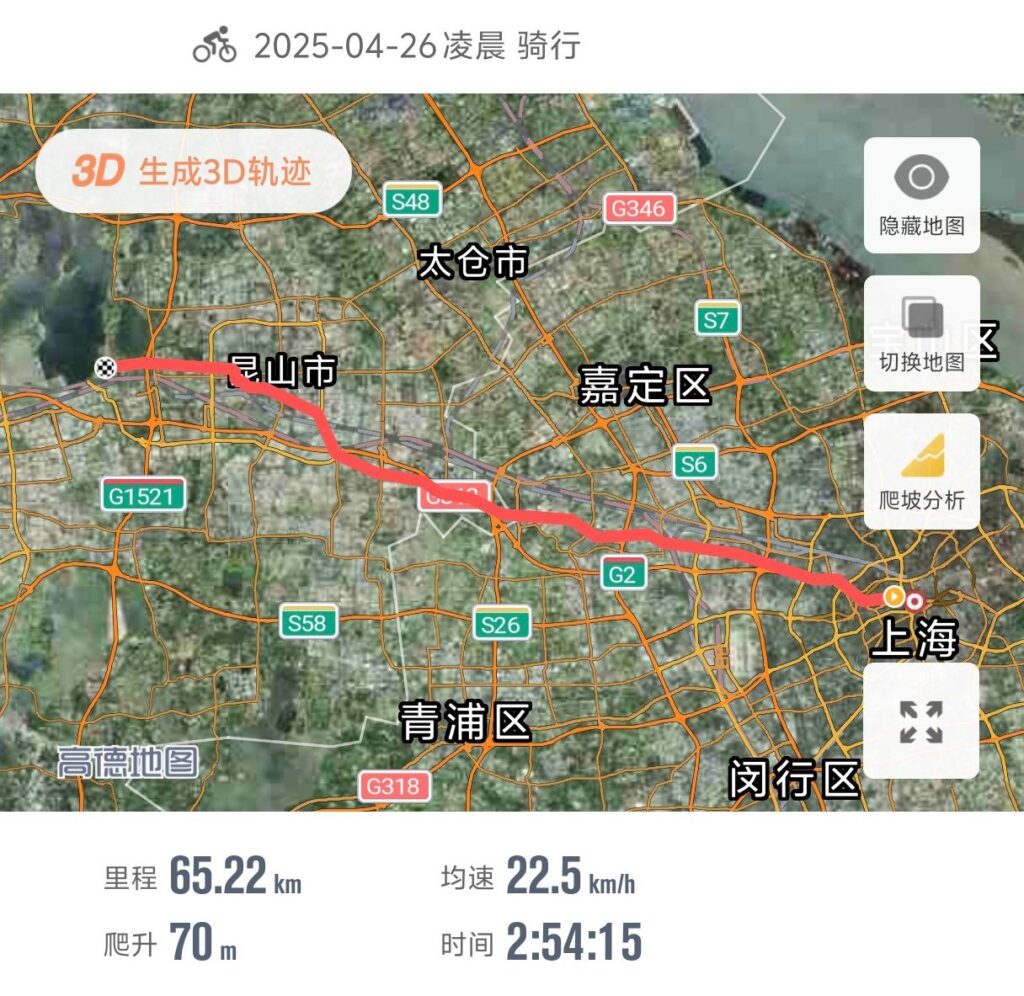Tap the 生成3D轨迹 button
1024x996 pixels.
click(x=193, y=171)
